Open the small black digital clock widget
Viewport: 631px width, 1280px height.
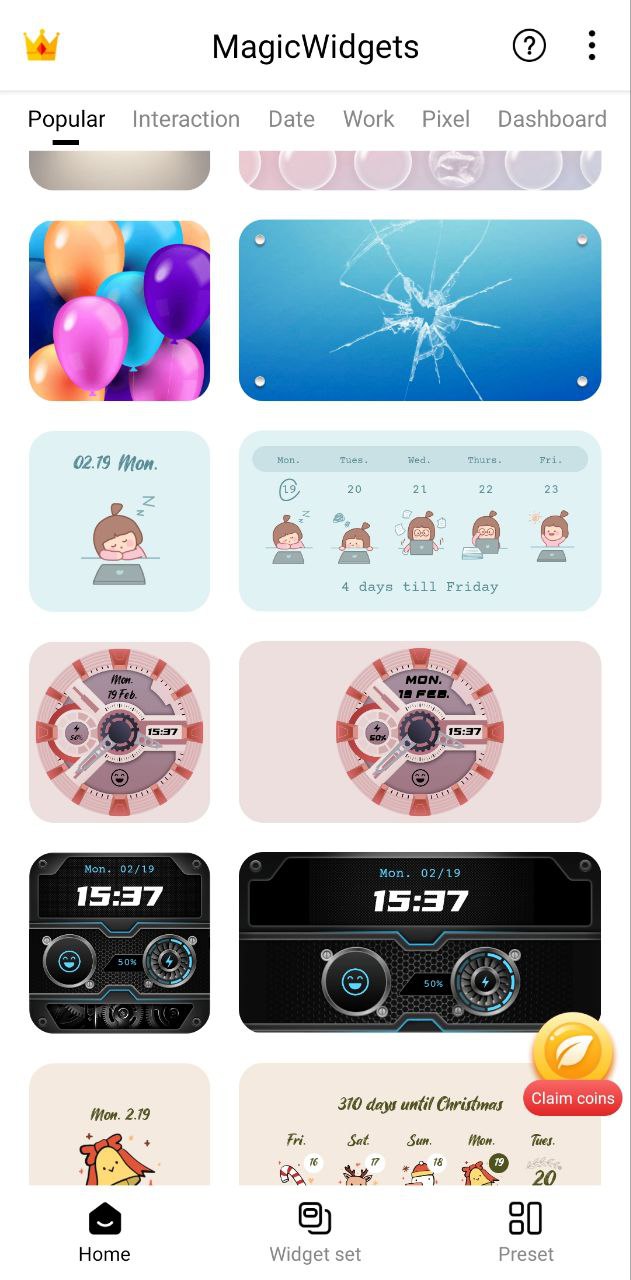point(120,942)
